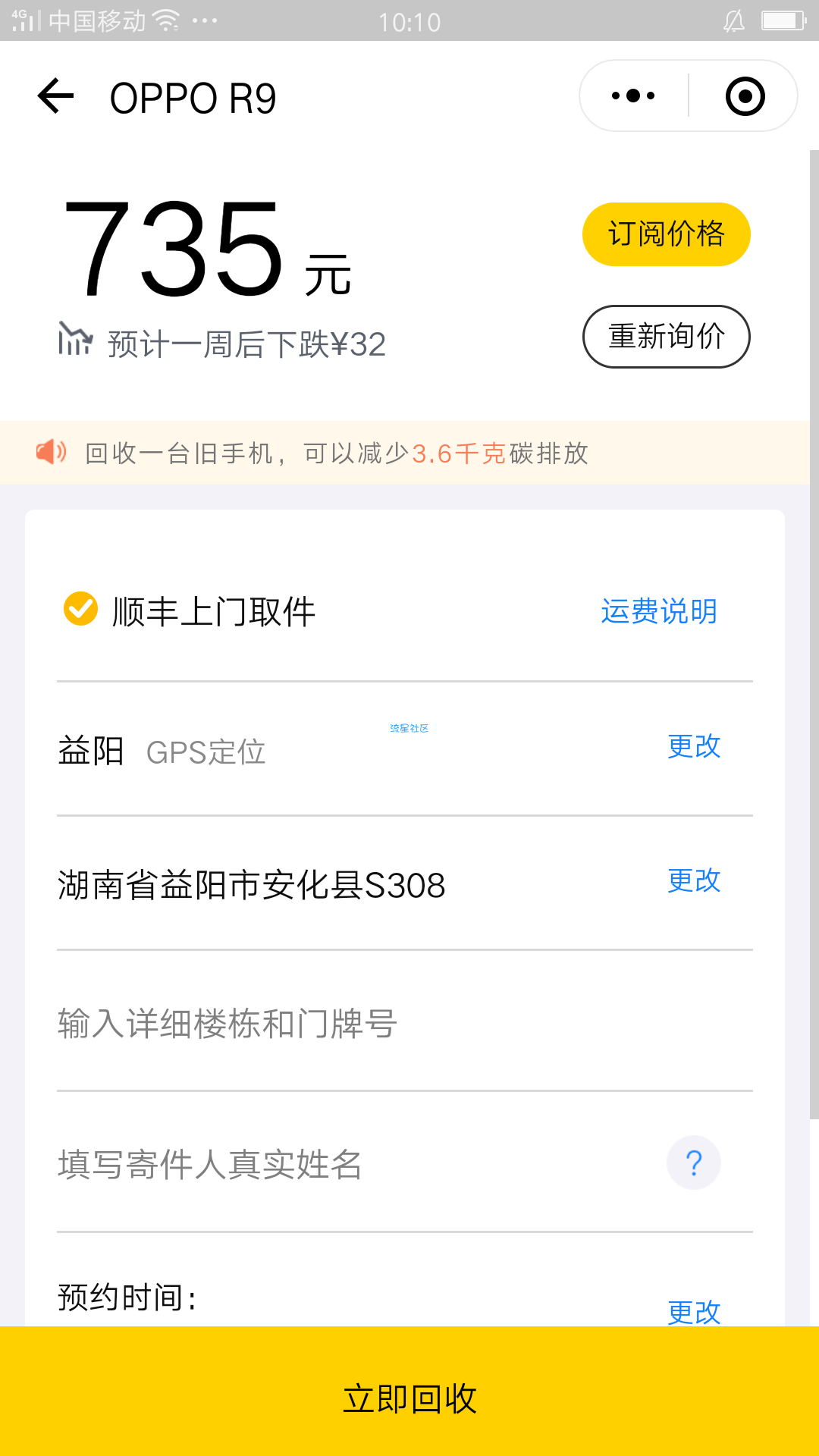Open the mini program three-dot menu
Viewport: 819px width, 1456px height.
pos(633,96)
